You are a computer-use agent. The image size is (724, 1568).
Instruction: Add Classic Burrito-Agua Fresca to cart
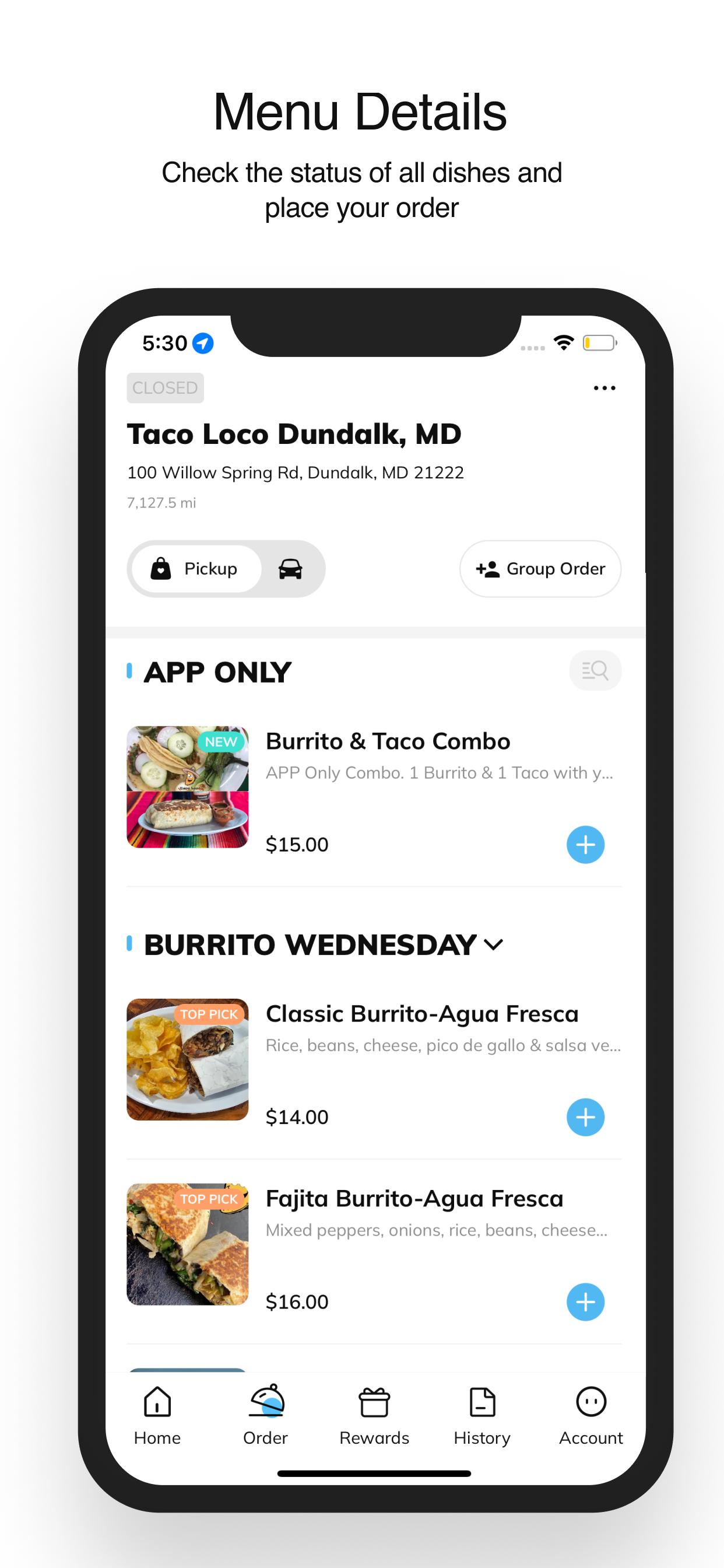tap(584, 1117)
